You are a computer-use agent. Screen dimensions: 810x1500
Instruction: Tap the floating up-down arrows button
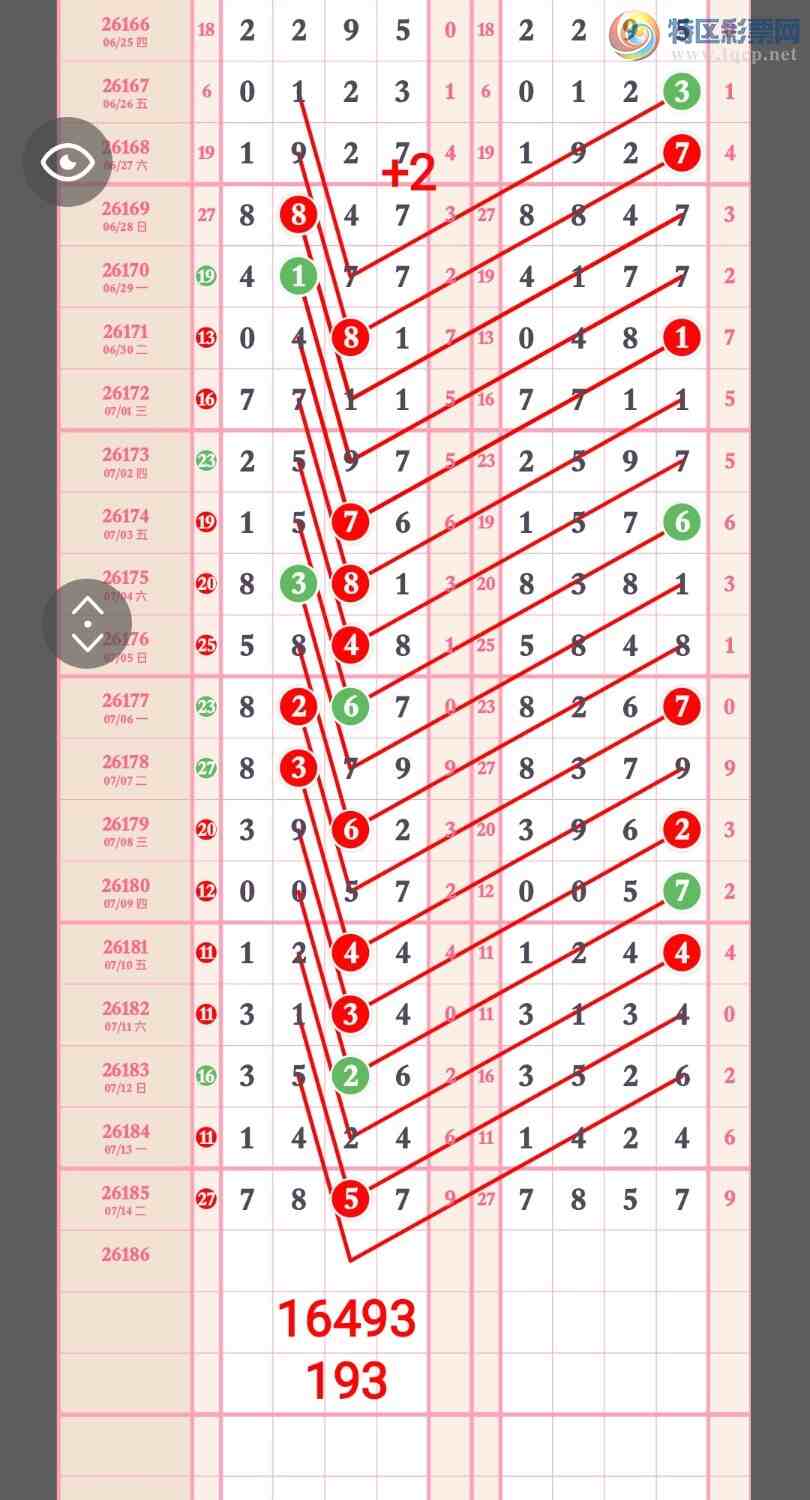click(x=87, y=623)
